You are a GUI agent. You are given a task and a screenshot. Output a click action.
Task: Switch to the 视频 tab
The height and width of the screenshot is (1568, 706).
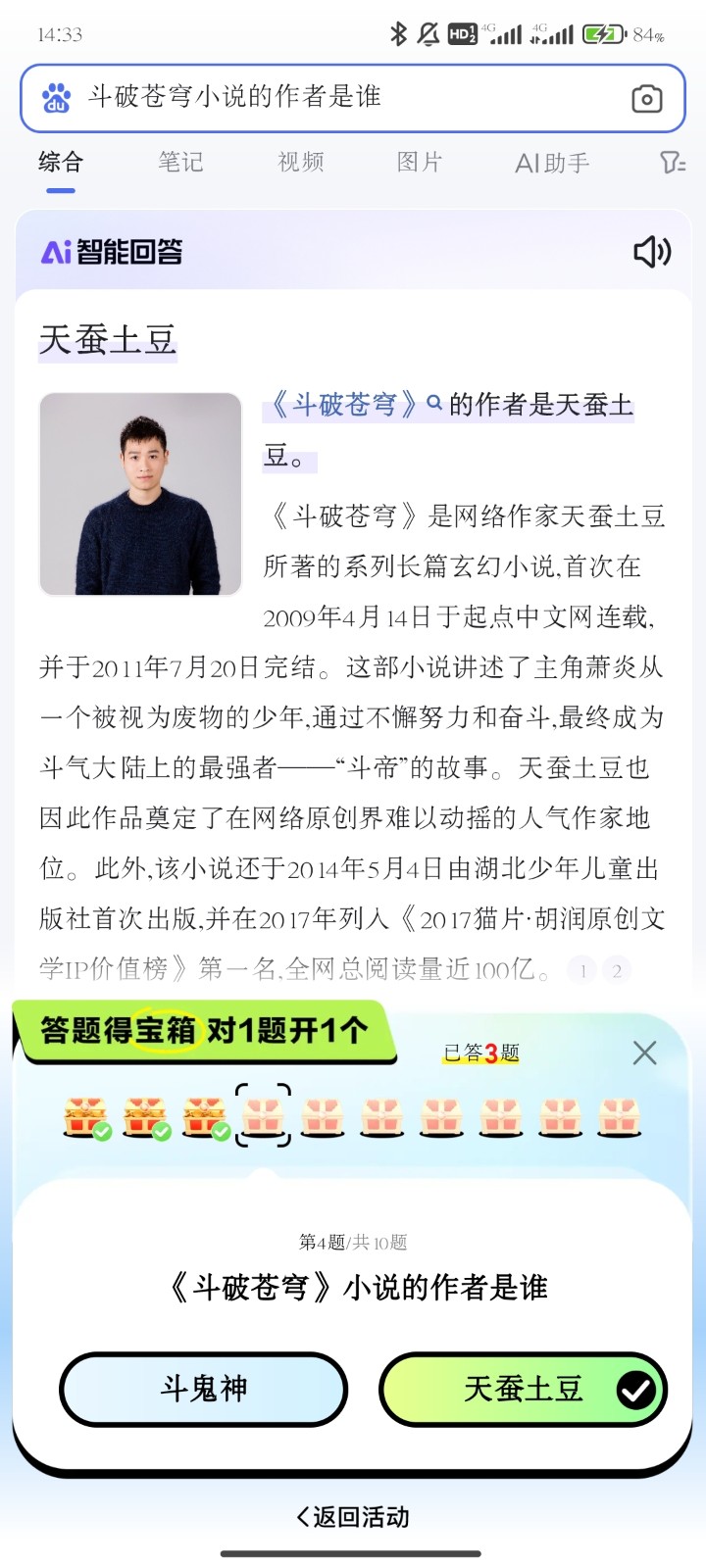[300, 163]
